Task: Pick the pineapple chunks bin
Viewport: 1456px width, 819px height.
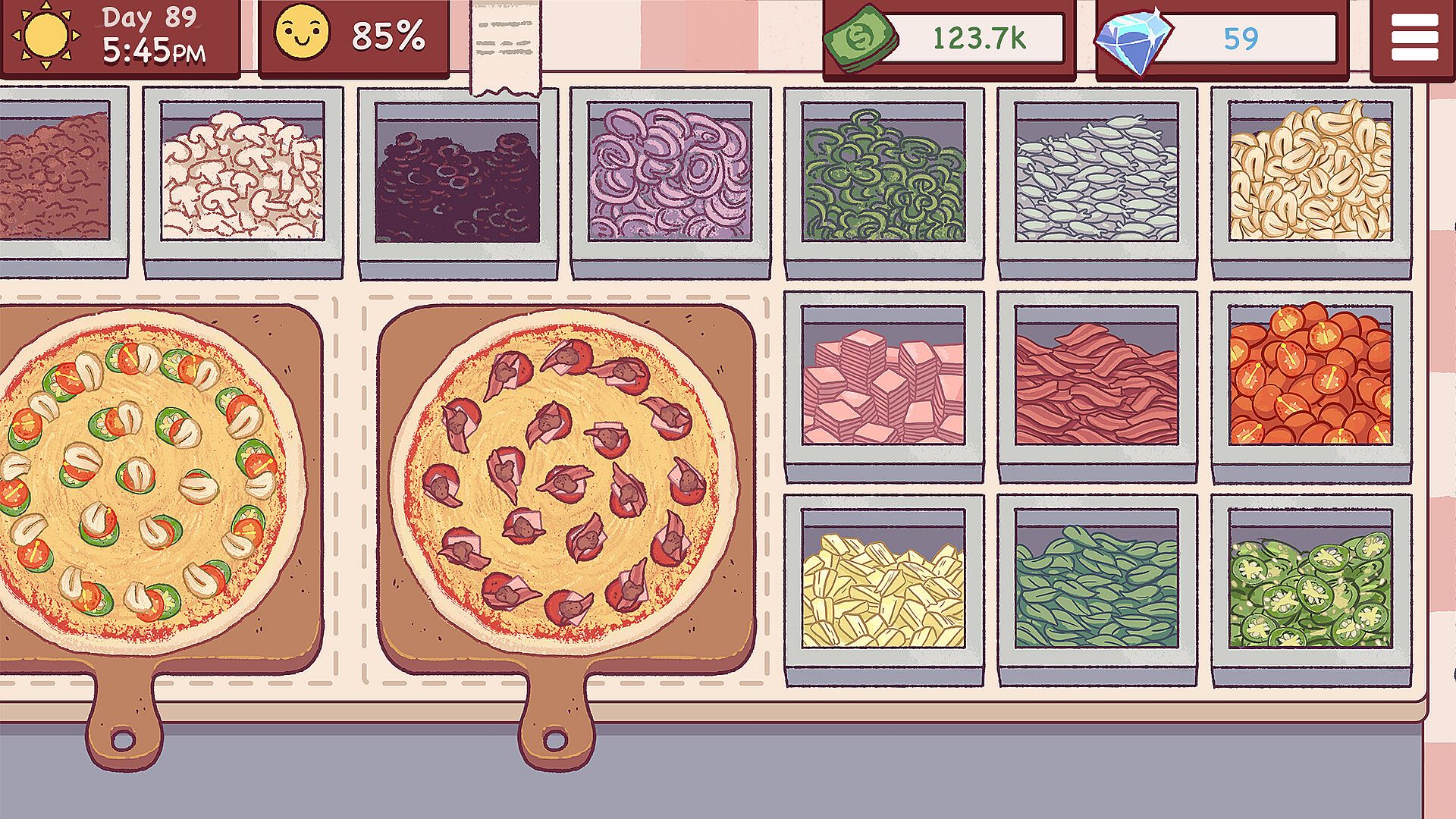Action: point(883,588)
